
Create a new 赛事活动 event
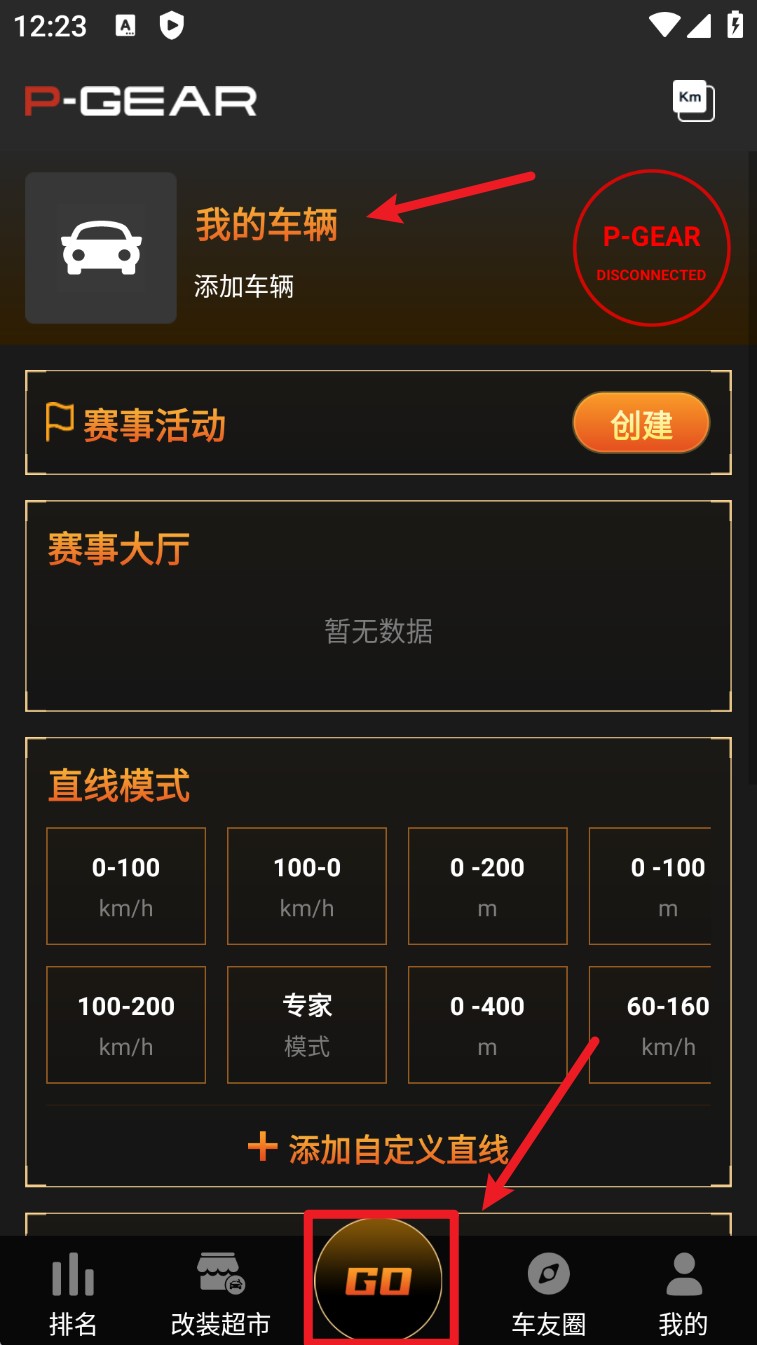coord(641,423)
